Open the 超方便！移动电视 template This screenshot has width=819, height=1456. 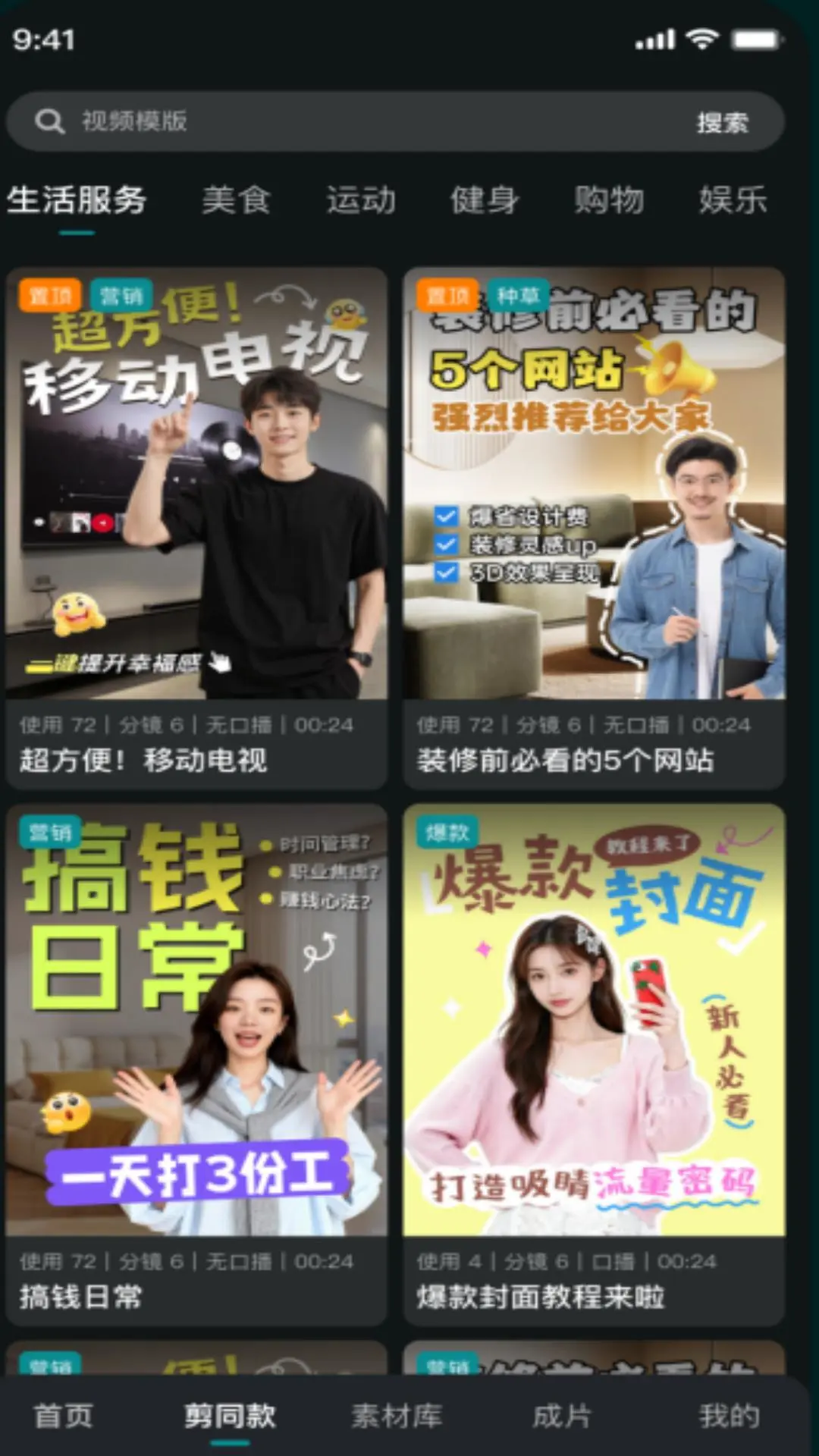[x=196, y=528]
